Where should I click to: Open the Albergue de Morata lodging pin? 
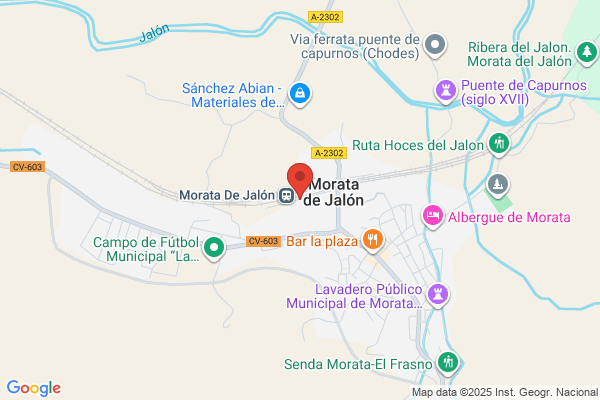coord(433,217)
